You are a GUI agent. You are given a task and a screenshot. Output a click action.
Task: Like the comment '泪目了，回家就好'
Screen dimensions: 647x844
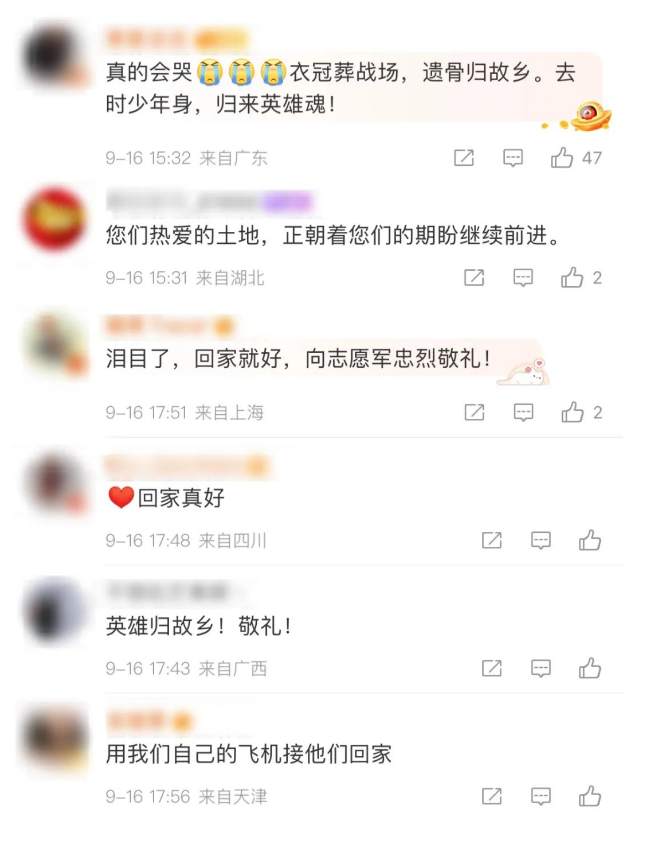click(572, 412)
